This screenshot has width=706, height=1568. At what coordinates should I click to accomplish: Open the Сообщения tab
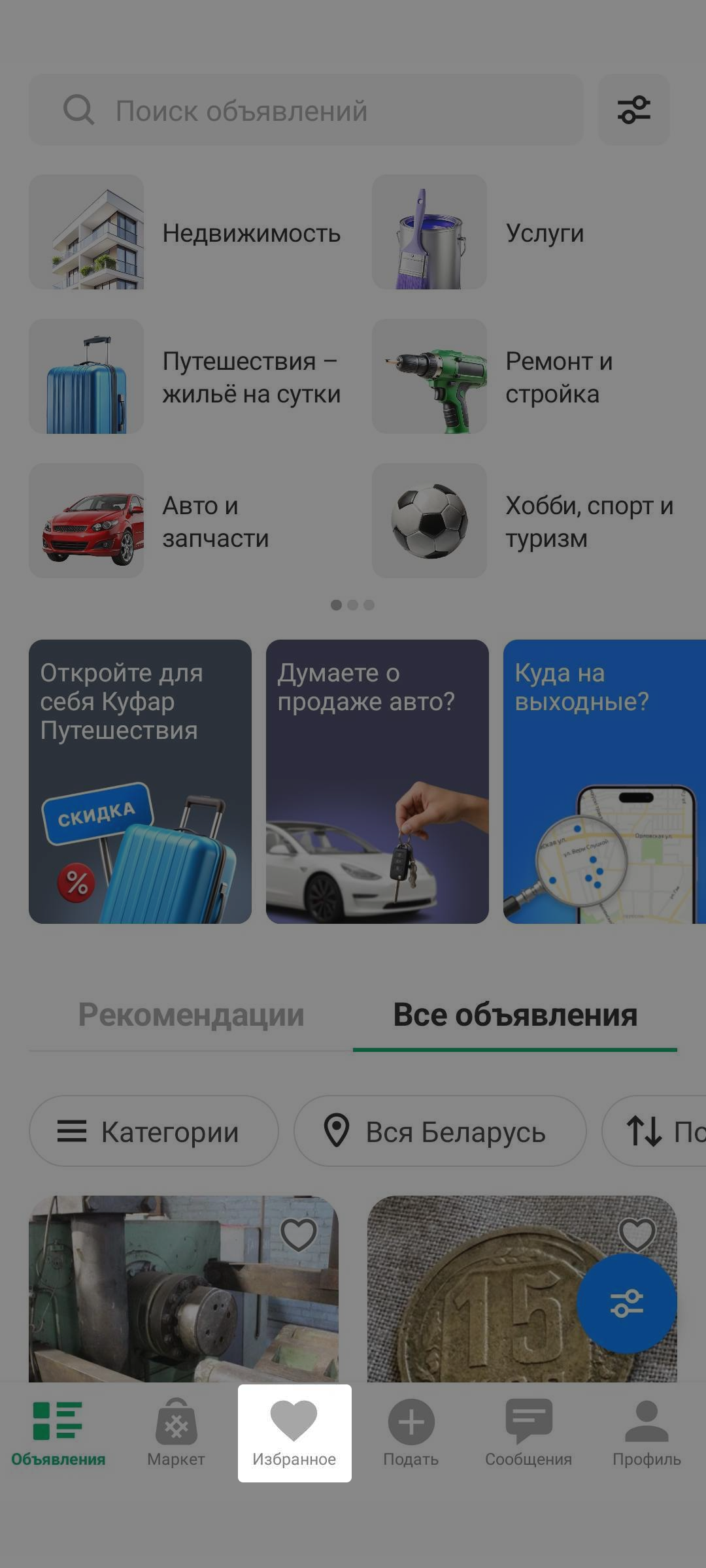point(528,1433)
